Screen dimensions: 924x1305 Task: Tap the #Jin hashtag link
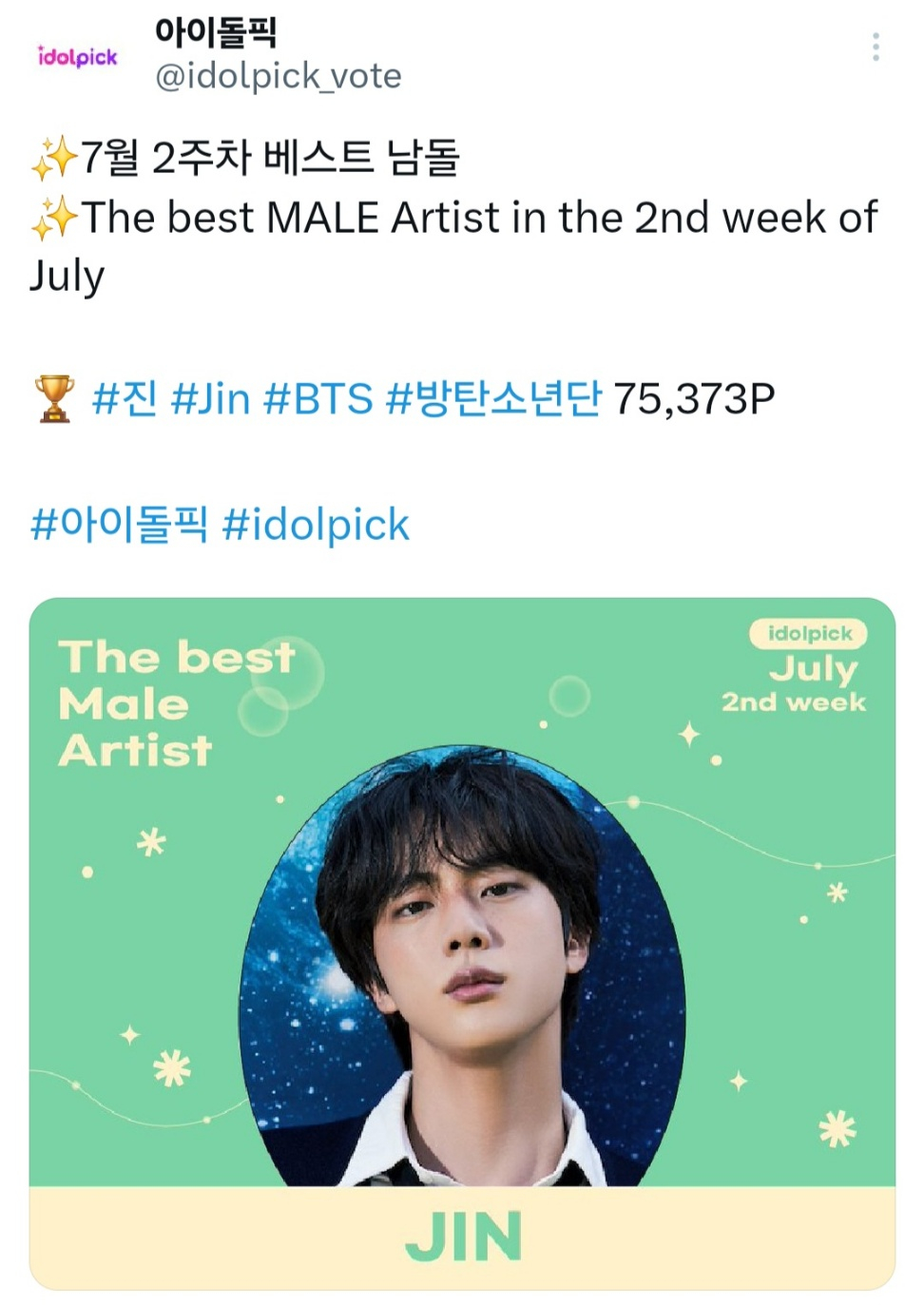[210, 398]
